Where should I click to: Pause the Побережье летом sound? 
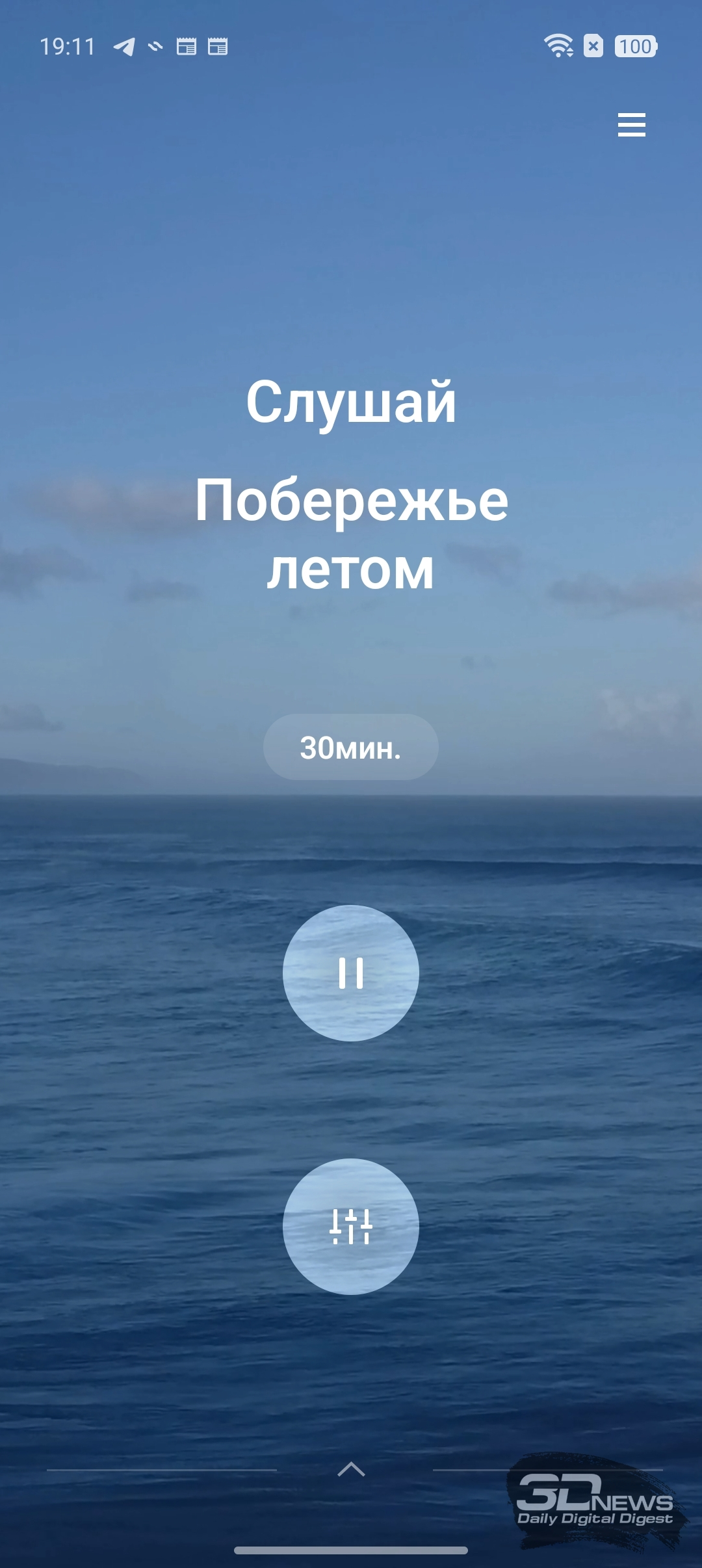pos(351,973)
